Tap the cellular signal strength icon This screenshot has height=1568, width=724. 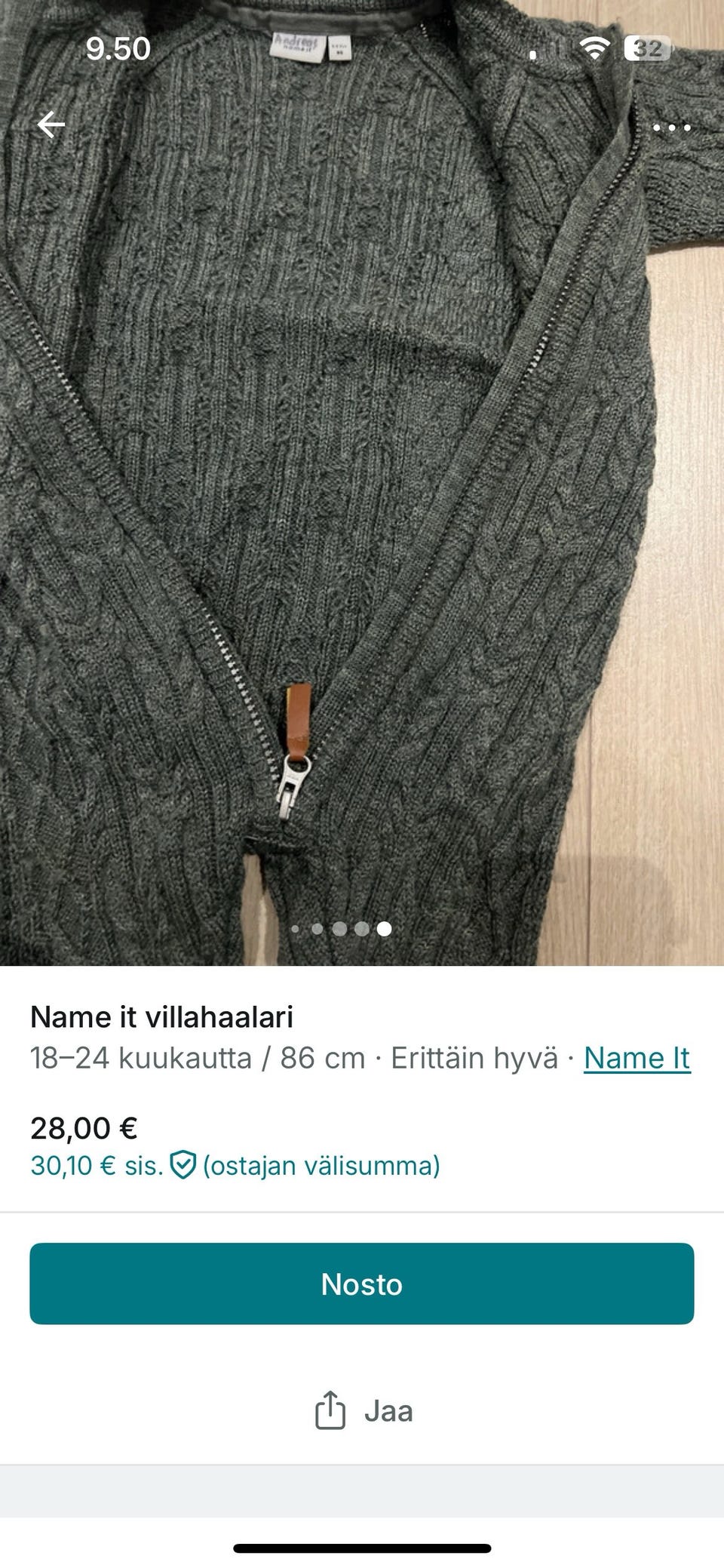click(x=551, y=50)
